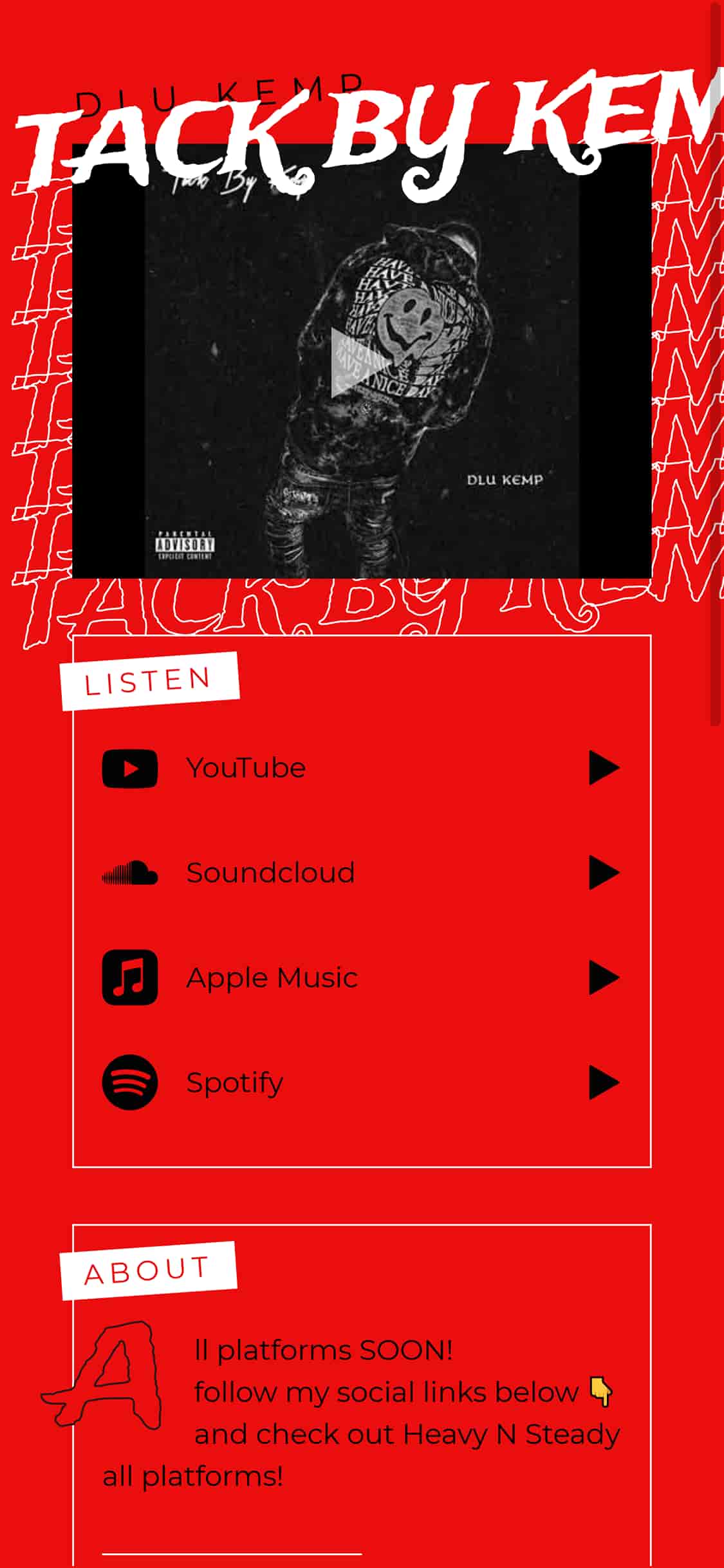Listen on Spotify
The height and width of the screenshot is (1568, 724).
(362, 1083)
